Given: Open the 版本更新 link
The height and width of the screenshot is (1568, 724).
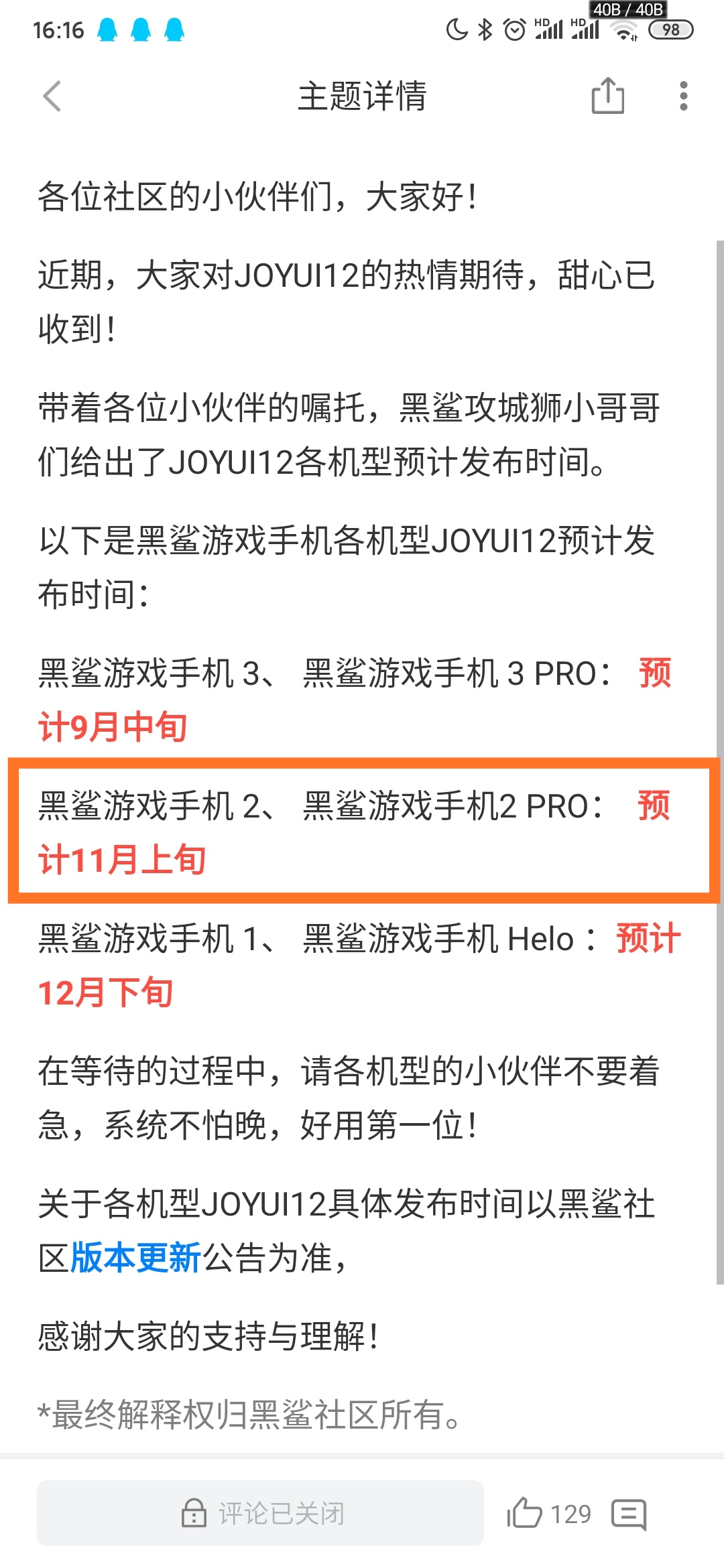Looking at the screenshot, I should (x=136, y=1258).
